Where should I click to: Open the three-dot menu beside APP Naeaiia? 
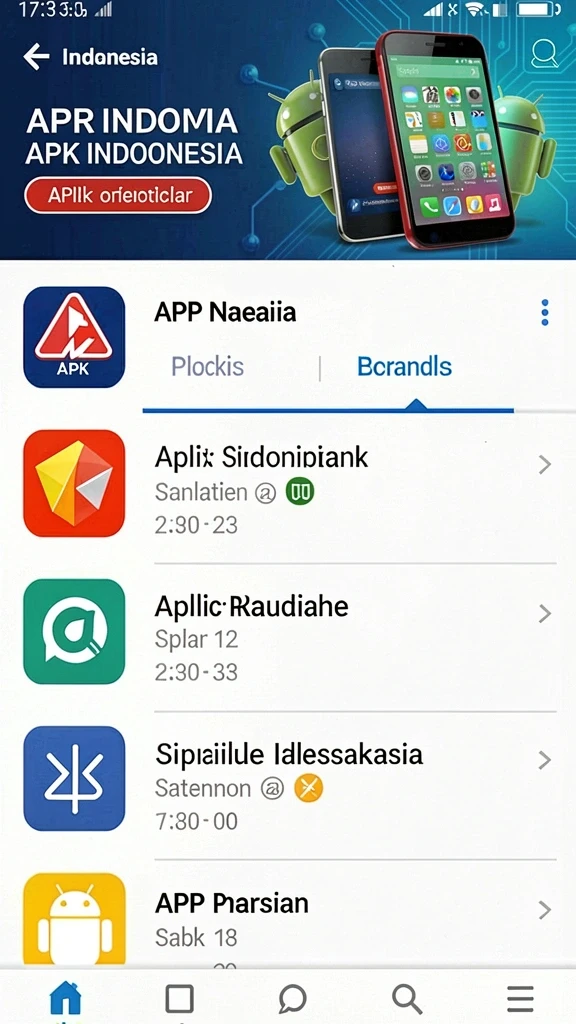[x=545, y=313]
